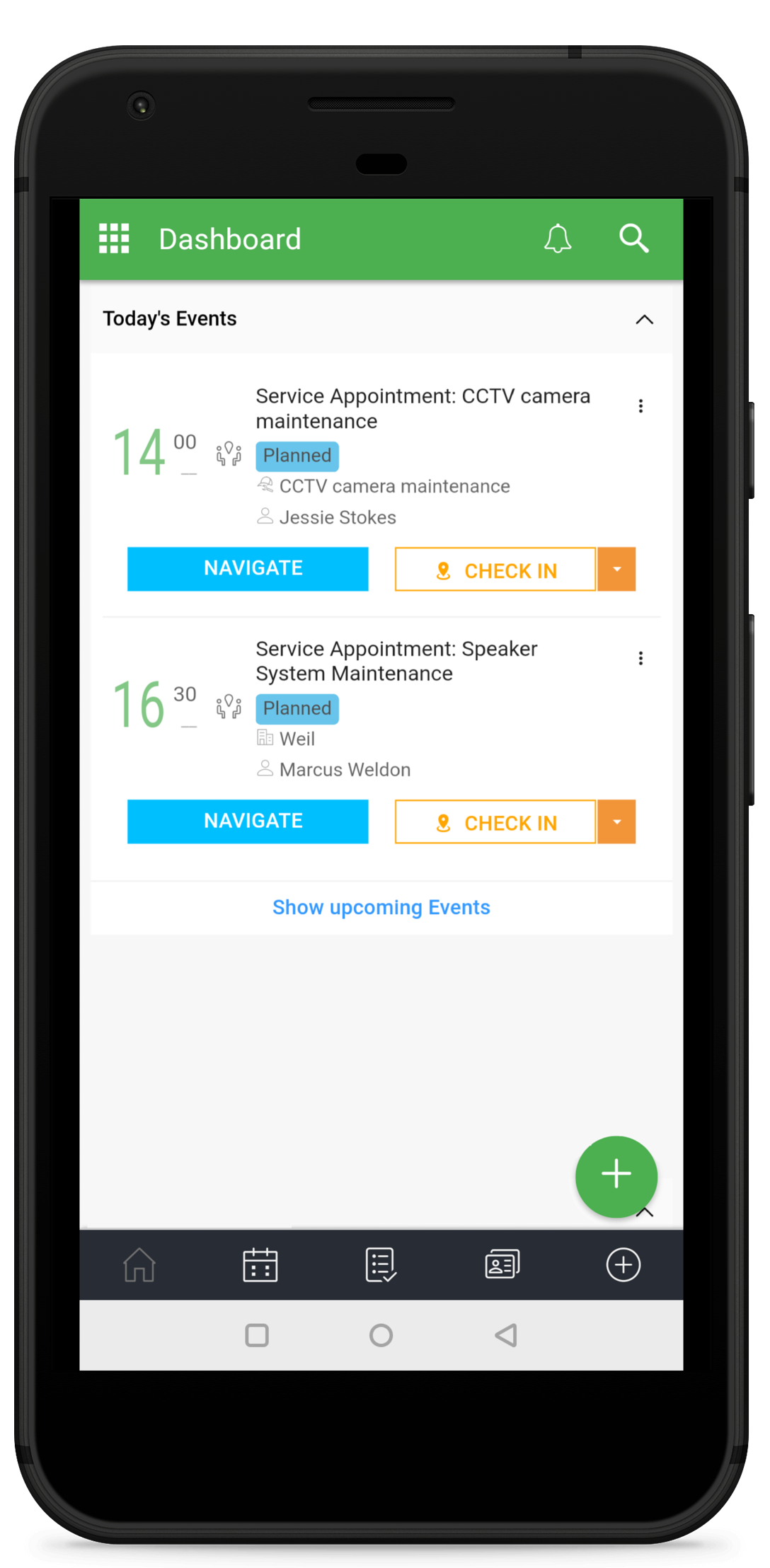Screen dimensions: 770x1568
Task: Expand check-in dropdown for Speaker System appointment
Action: pyautogui.click(x=616, y=822)
